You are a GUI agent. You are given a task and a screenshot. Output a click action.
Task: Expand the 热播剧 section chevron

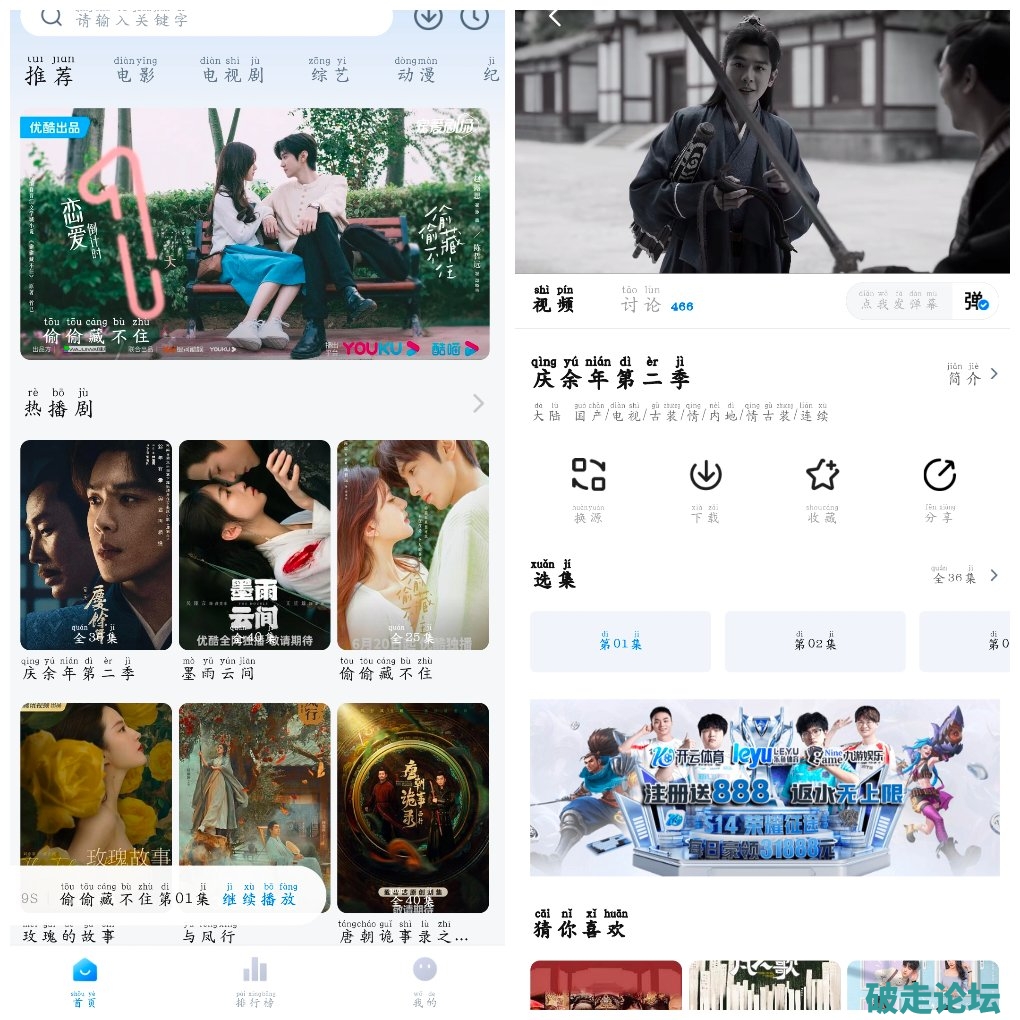[x=478, y=403]
